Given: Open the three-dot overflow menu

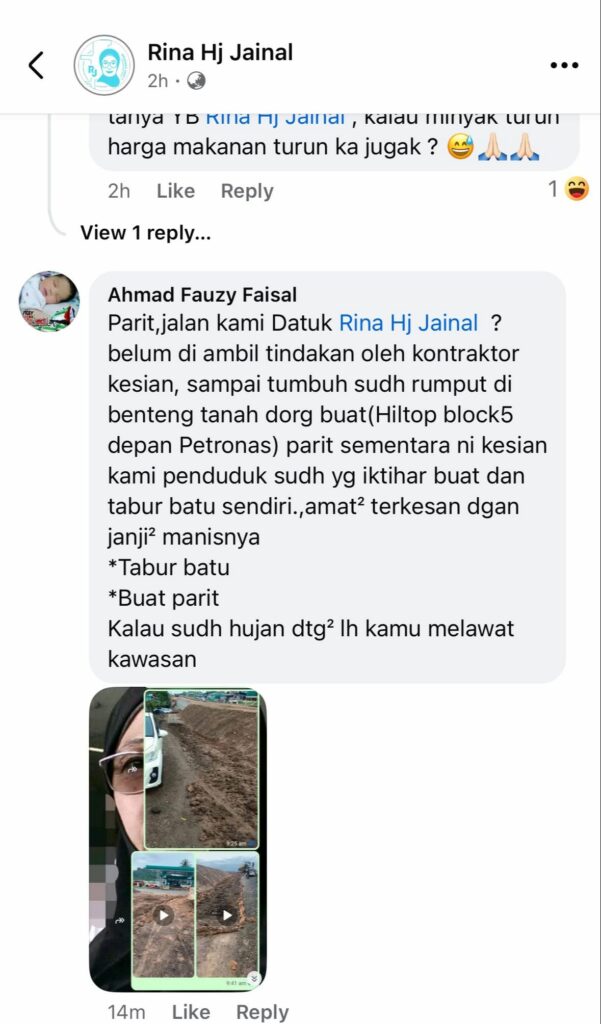Looking at the screenshot, I should click(564, 65).
